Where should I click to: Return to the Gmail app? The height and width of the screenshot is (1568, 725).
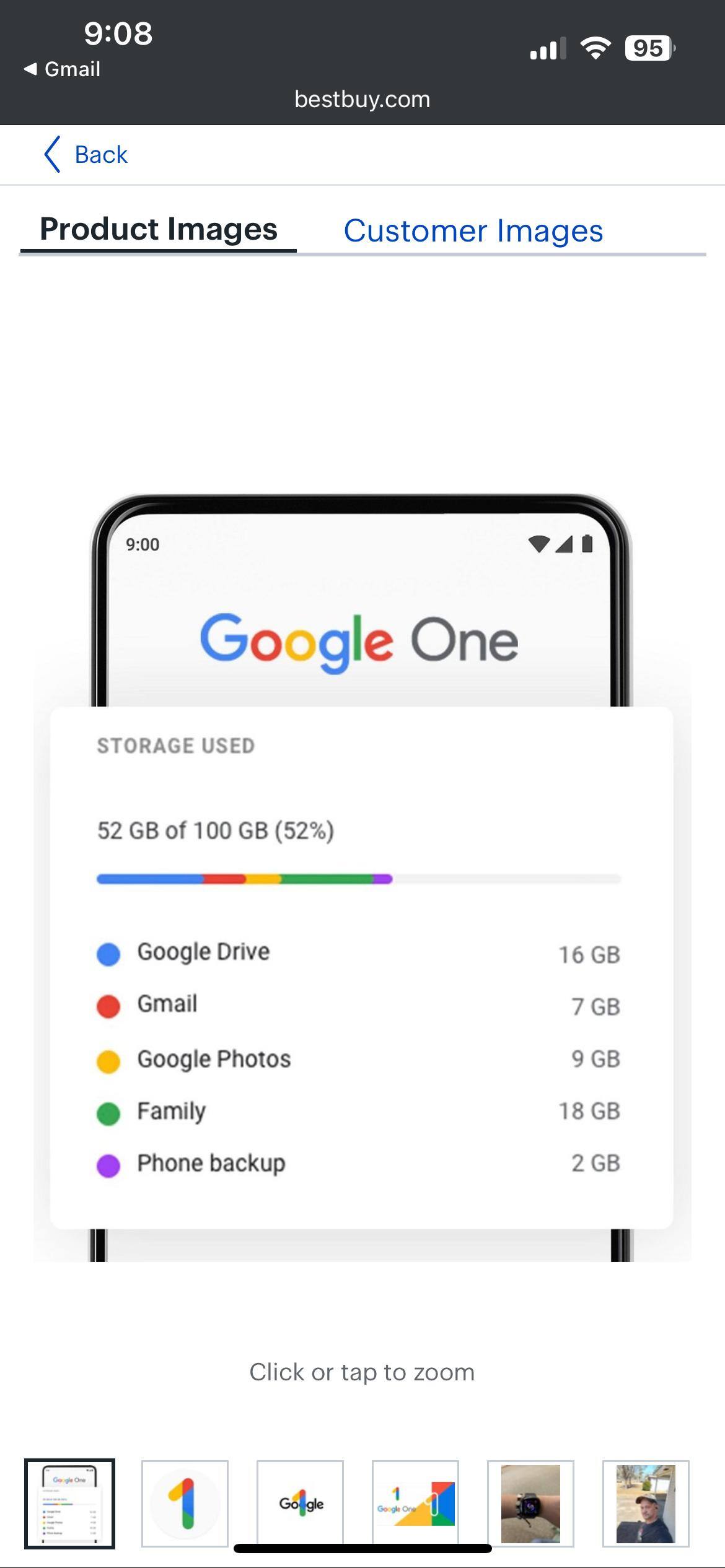coord(63,69)
